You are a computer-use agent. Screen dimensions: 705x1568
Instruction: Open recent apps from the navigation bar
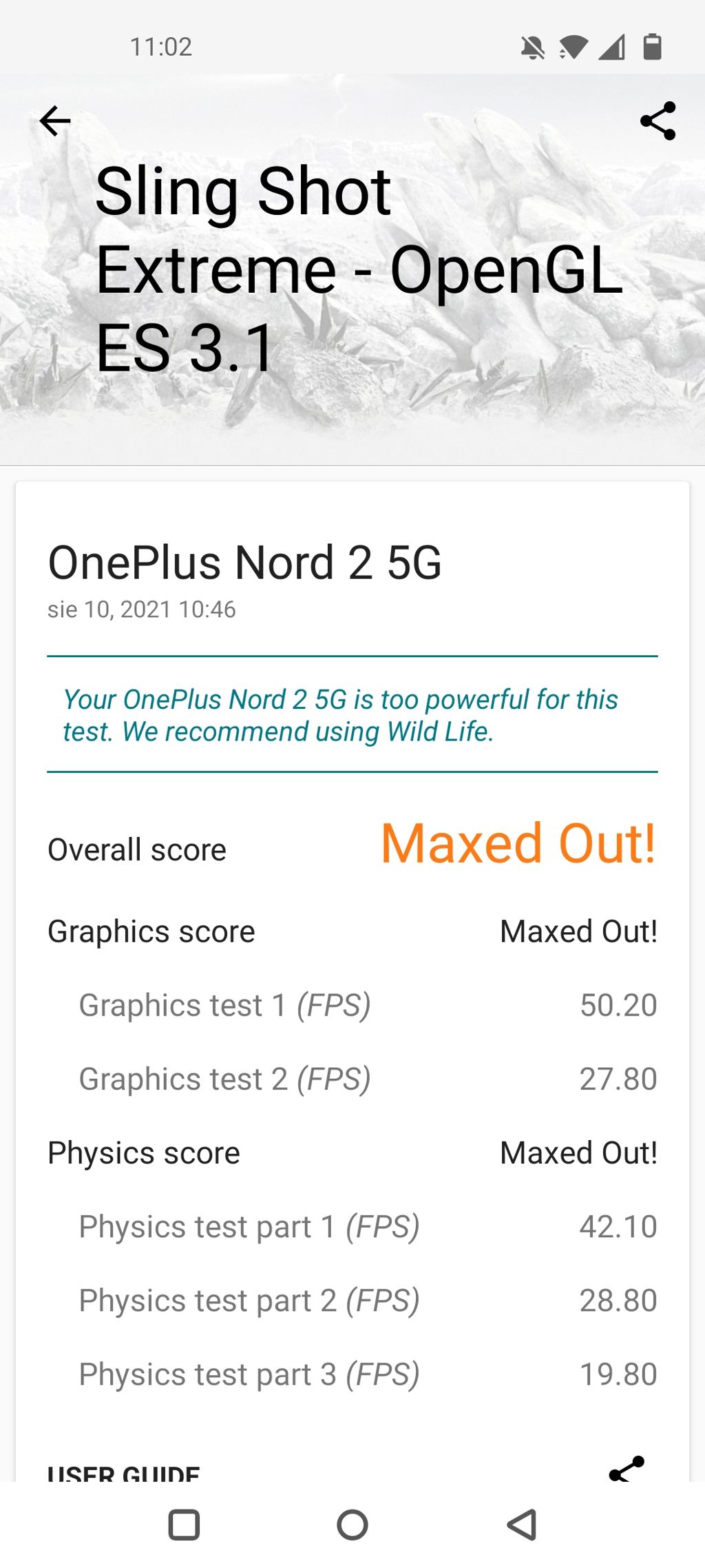click(x=184, y=1525)
